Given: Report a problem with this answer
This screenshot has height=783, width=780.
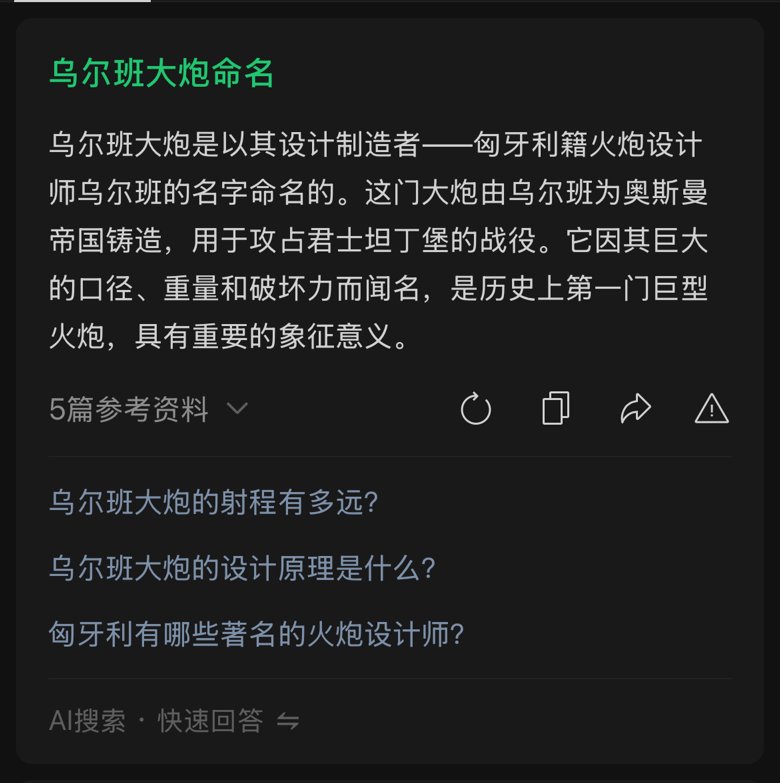Looking at the screenshot, I should click(x=712, y=408).
